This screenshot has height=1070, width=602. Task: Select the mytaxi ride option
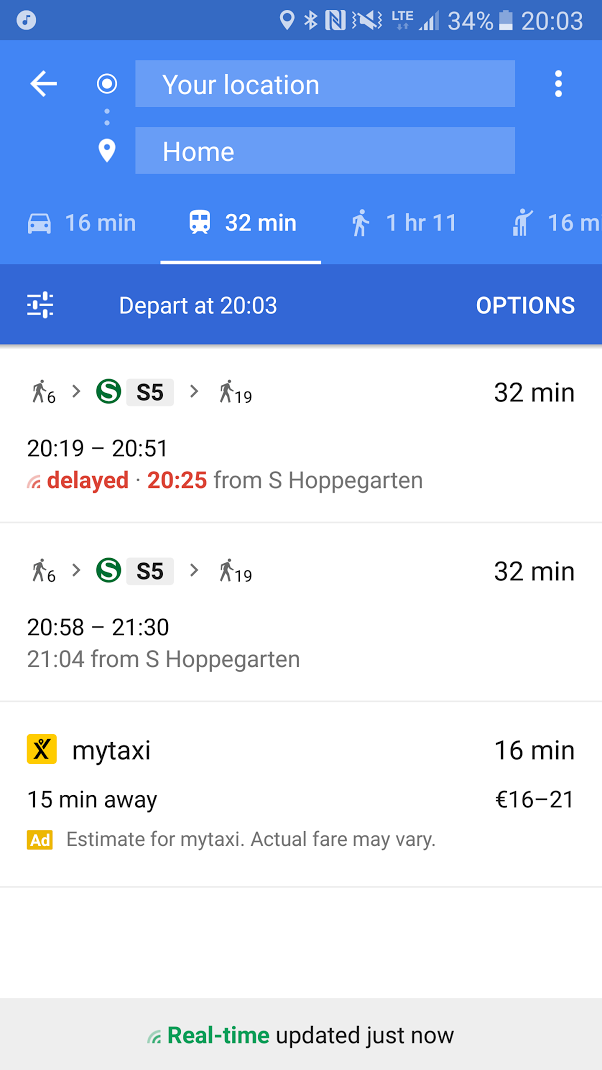(301, 794)
